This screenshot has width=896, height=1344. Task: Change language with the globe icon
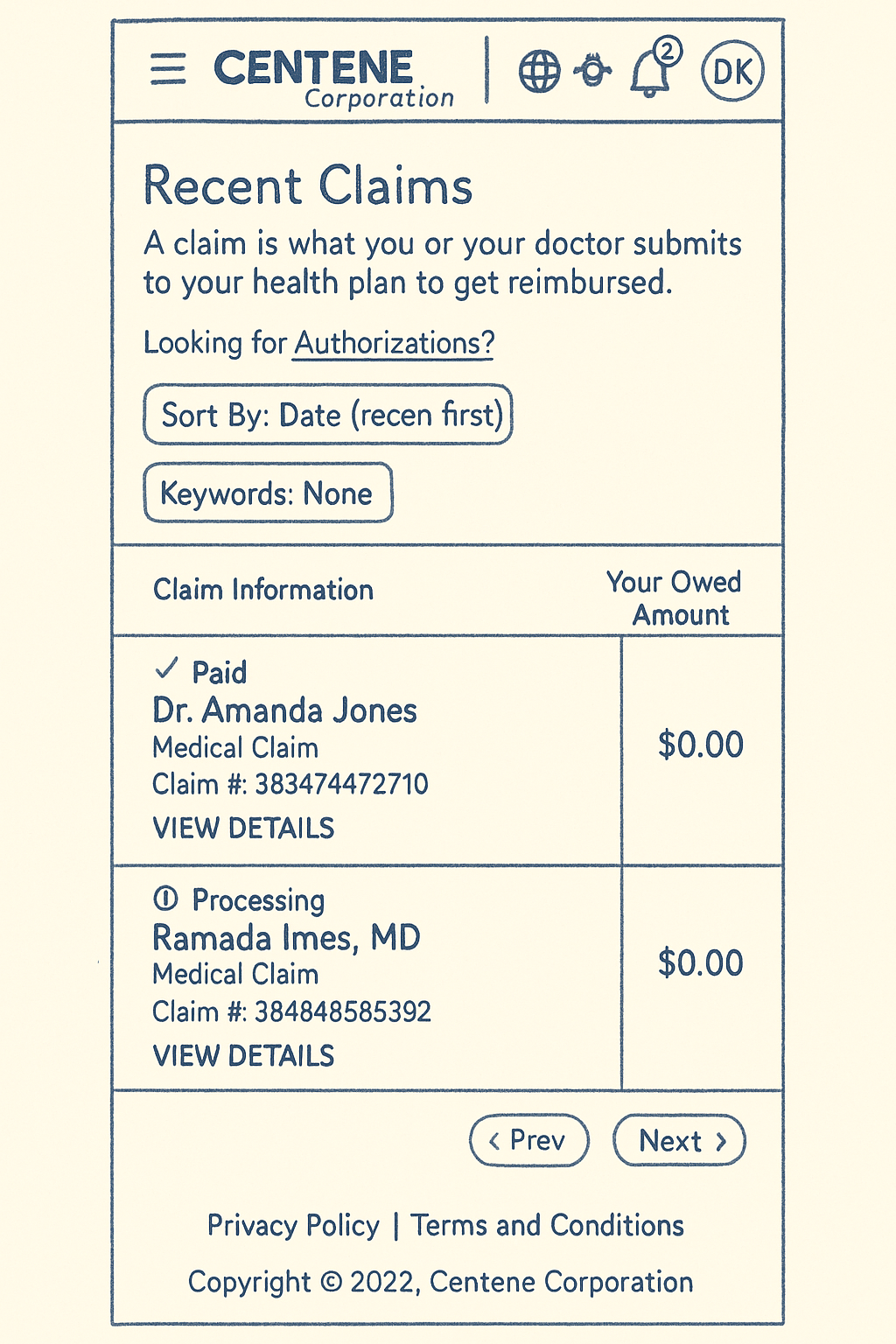point(539,71)
